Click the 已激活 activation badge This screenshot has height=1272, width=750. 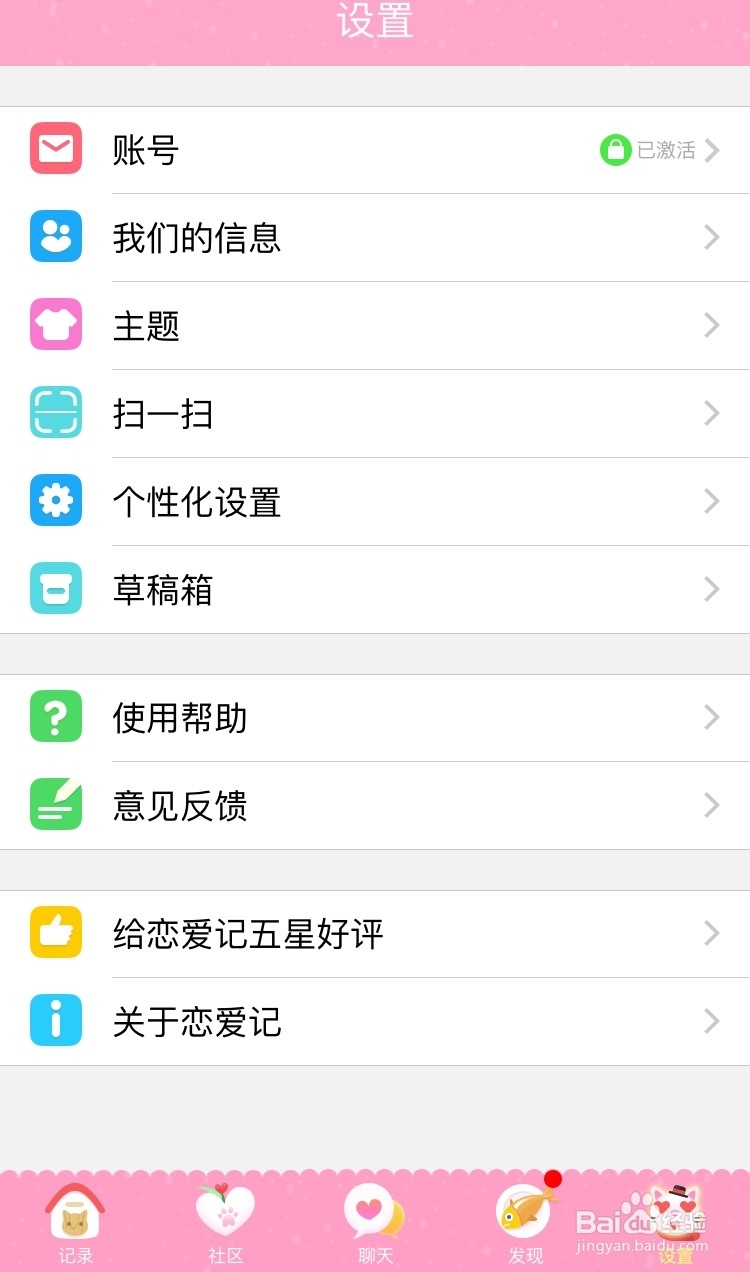(647, 150)
